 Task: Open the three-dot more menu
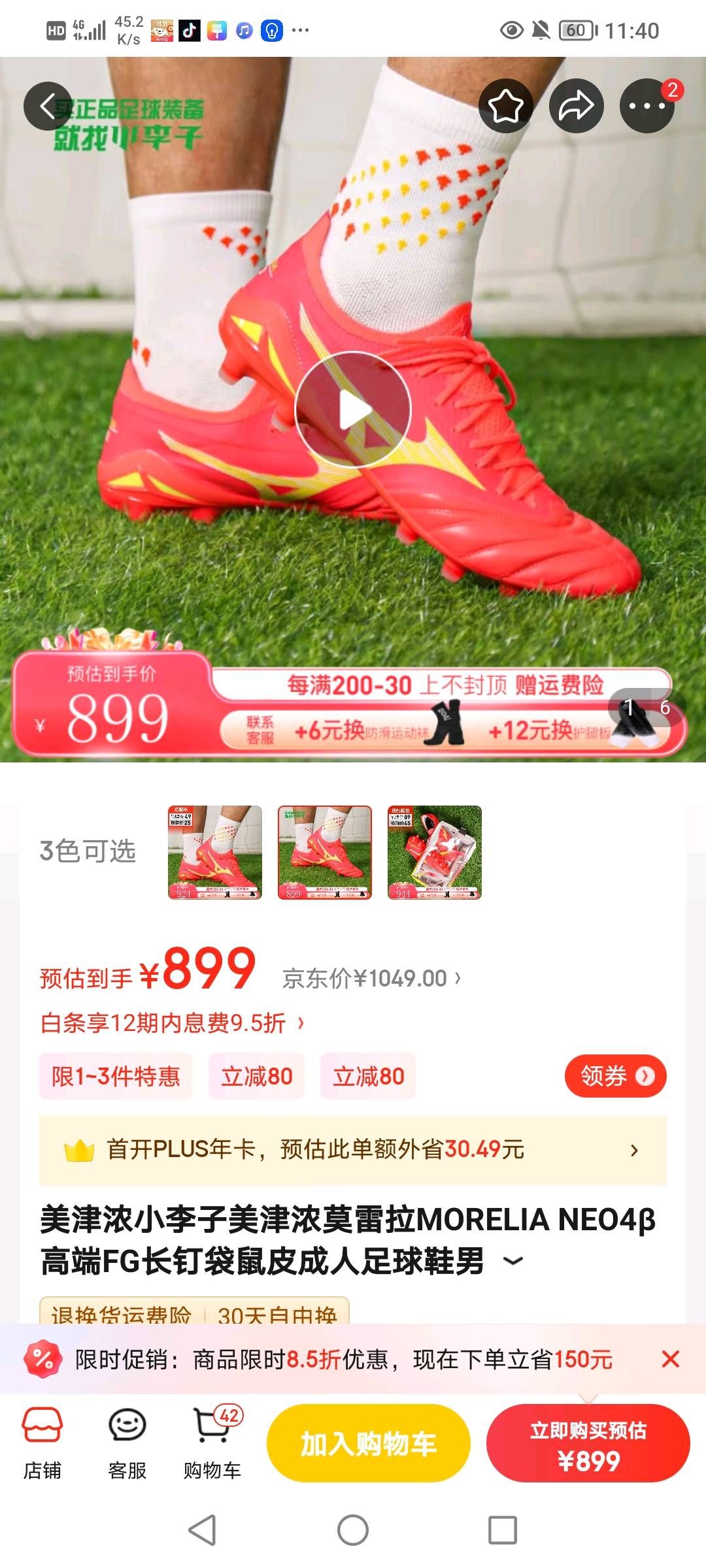[647, 106]
